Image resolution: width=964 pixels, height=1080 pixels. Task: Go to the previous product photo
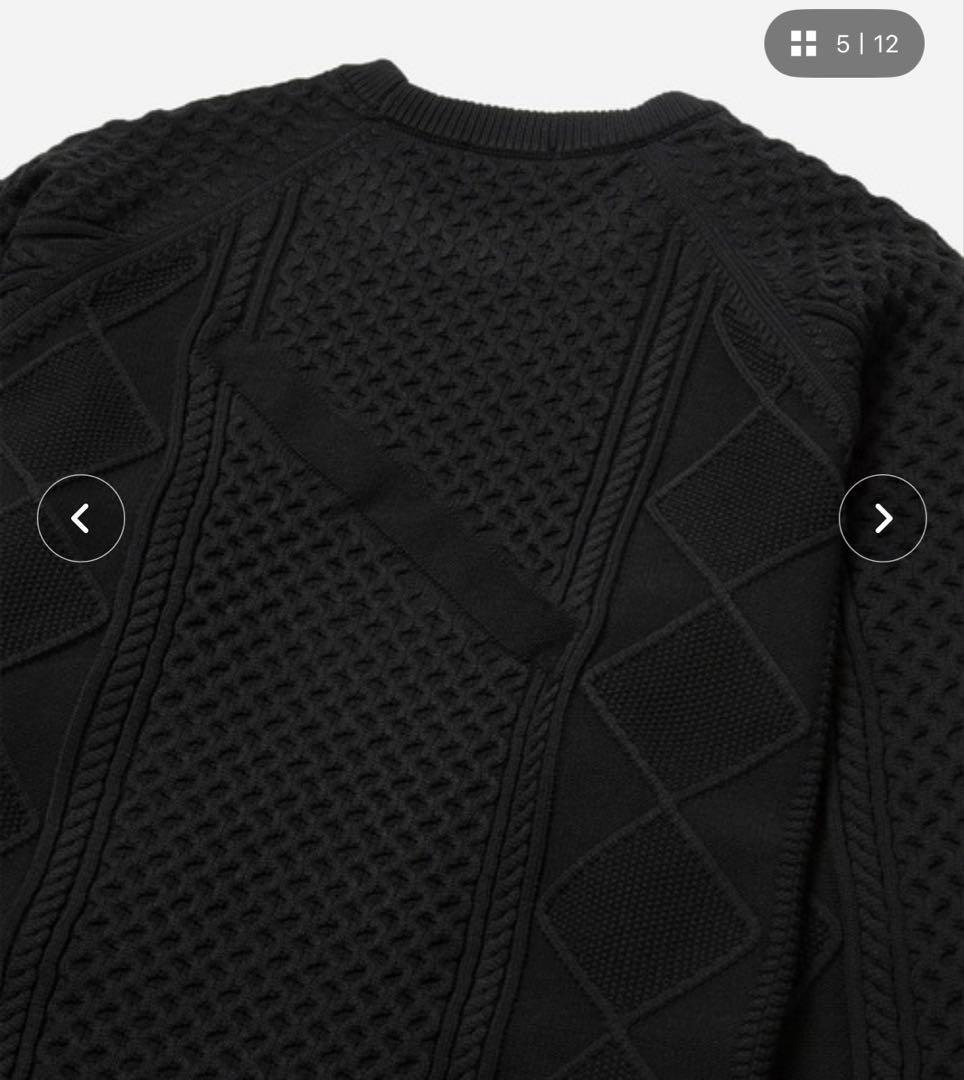[x=81, y=518]
